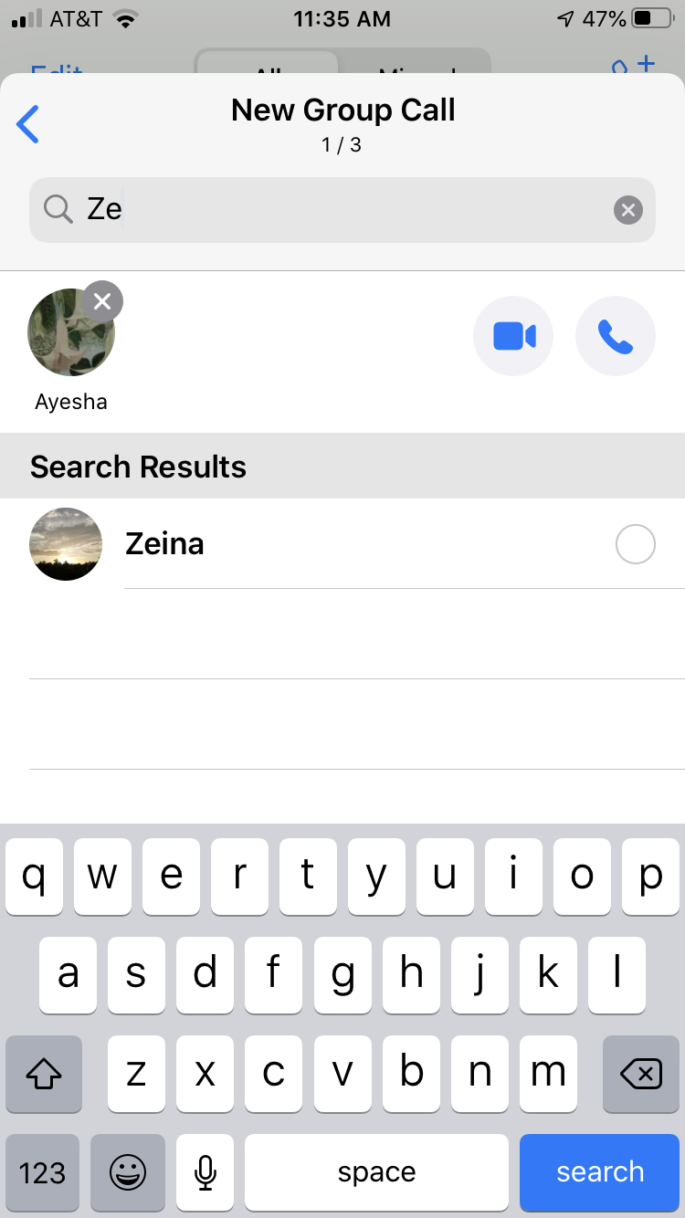685x1218 pixels.
Task: Go back from New Group Call
Action: click(28, 125)
